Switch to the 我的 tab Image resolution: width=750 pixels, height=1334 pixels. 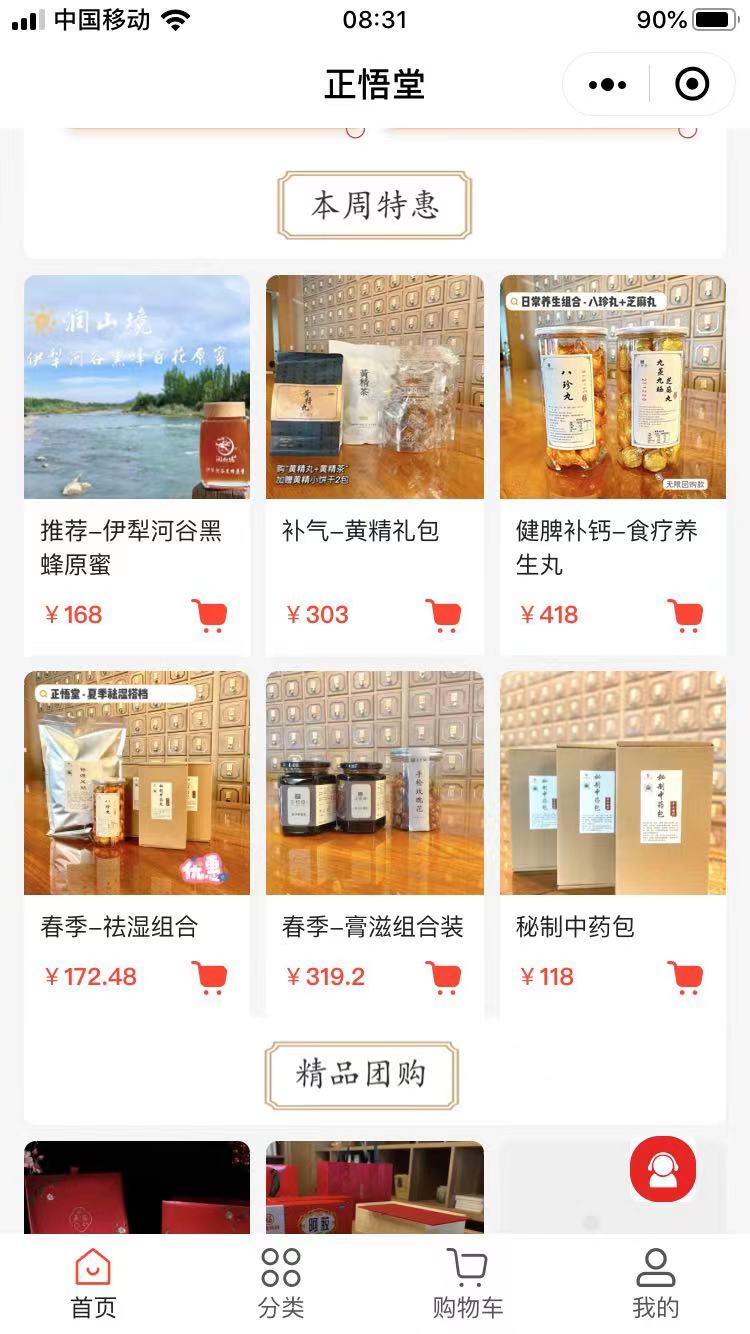[656, 1283]
